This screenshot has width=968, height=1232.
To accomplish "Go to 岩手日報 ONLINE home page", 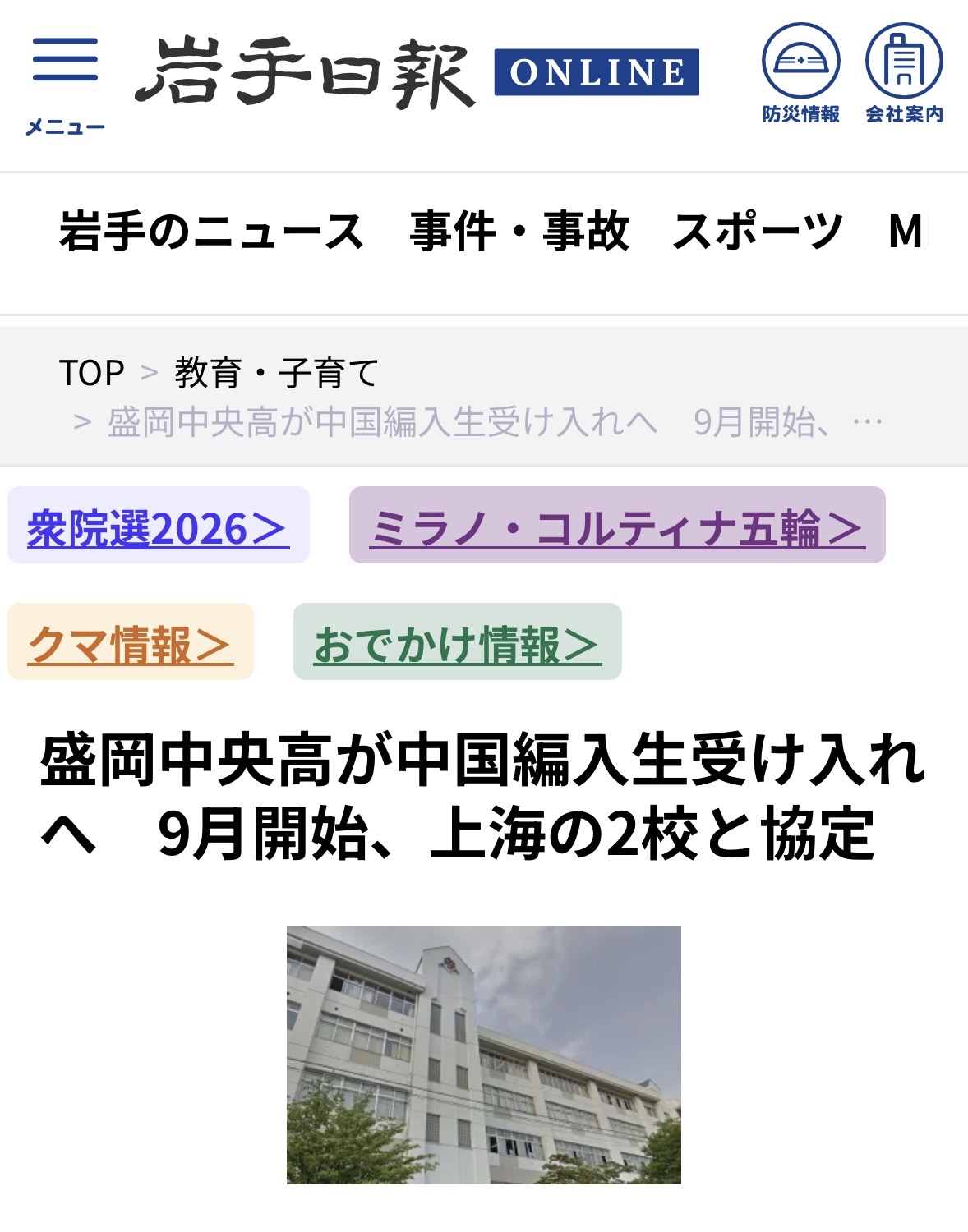I will 417,73.
